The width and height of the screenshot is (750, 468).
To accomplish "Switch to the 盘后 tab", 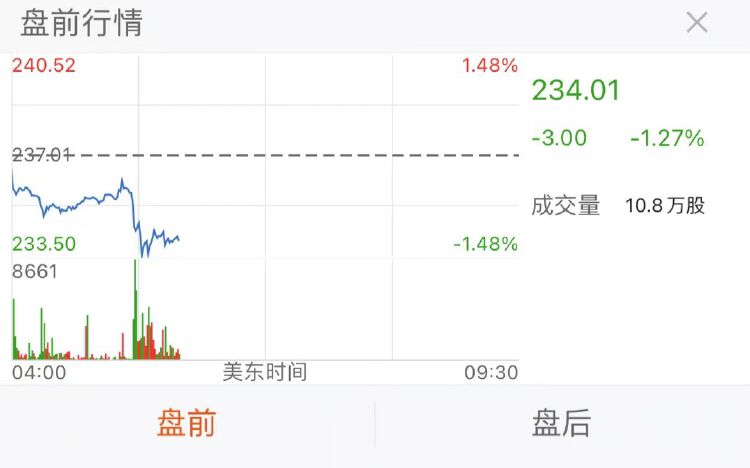I will point(561,424).
